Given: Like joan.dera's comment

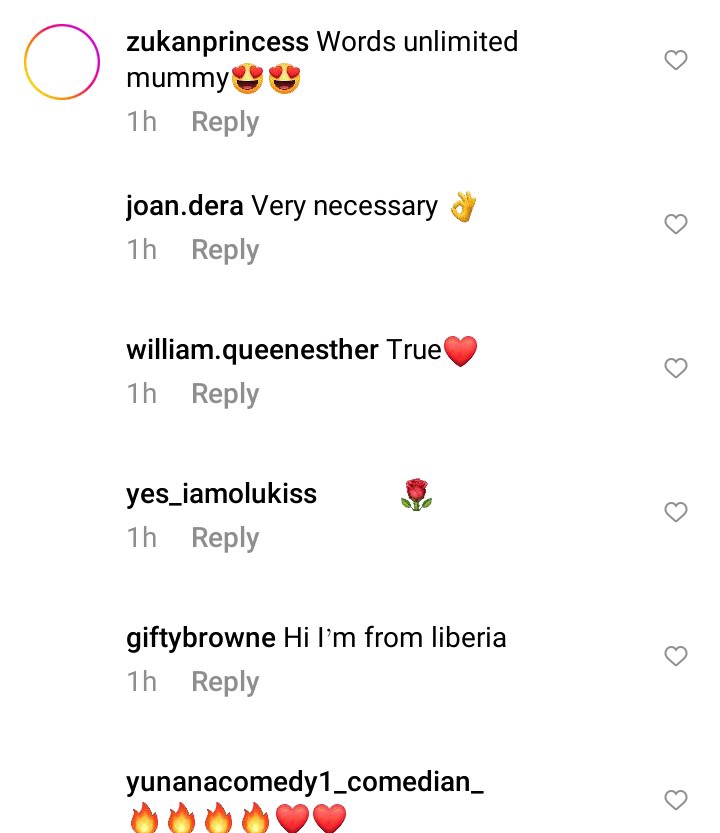Looking at the screenshot, I should 676,224.
